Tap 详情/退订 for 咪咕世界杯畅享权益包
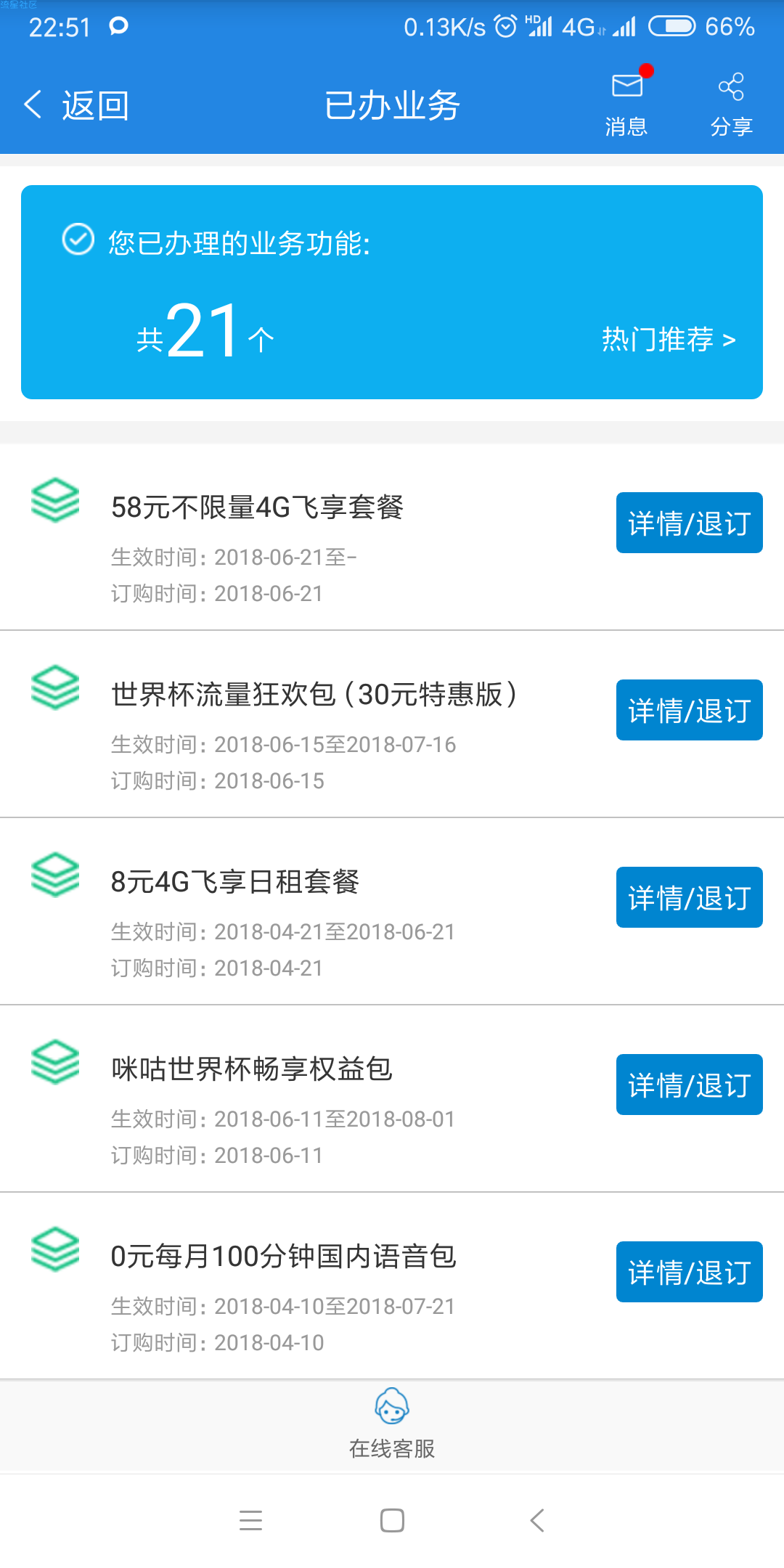This screenshot has height=1568, width=784. tap(690, 1085)
